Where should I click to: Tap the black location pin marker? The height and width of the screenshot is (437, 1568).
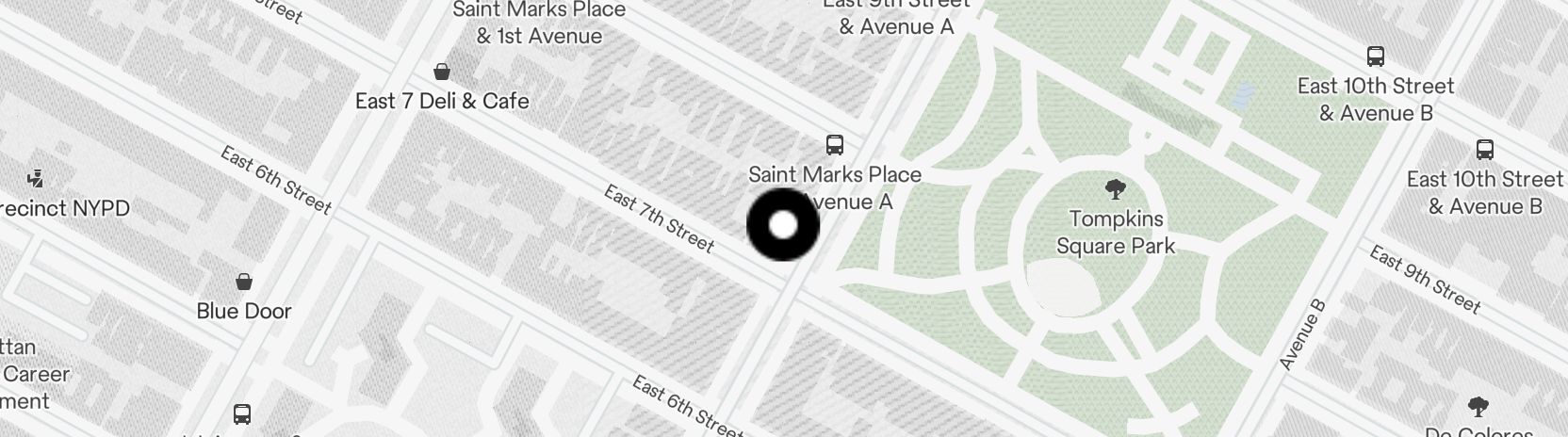783,225
